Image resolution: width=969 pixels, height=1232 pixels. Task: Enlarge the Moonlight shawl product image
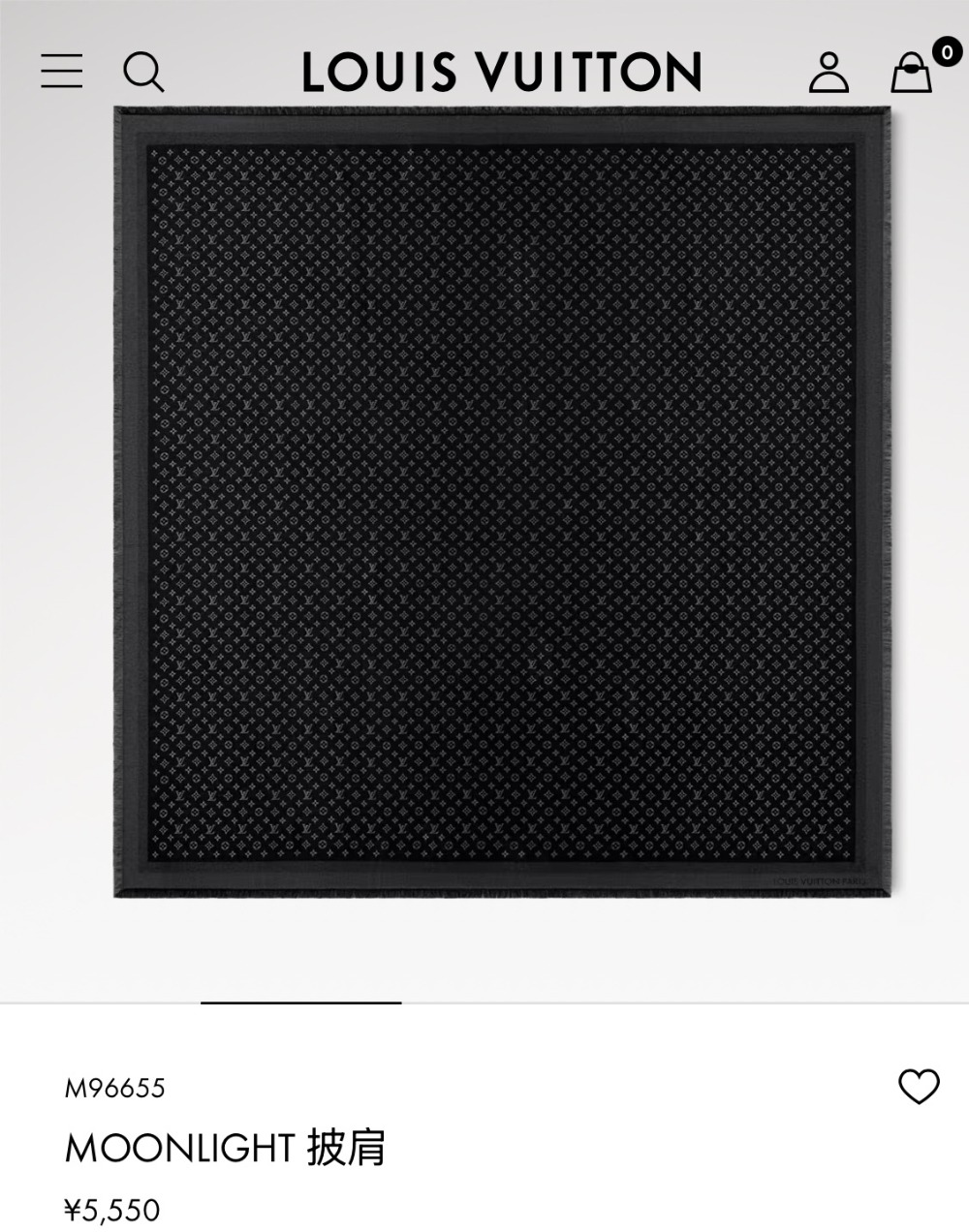(x=502, y=502)
